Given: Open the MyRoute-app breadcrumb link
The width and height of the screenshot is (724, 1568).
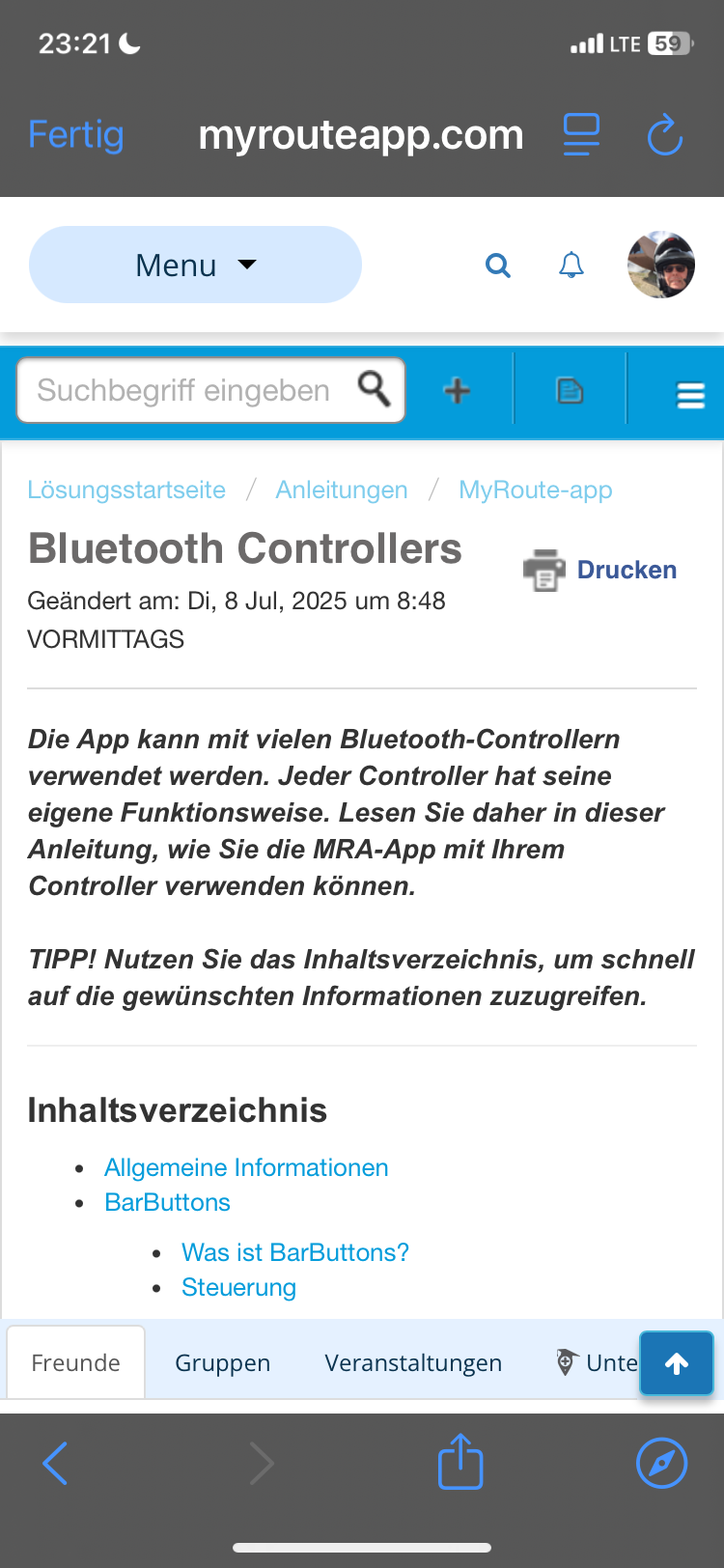Looking at the screenshot, I should pyautogui.click(x=535, y=490).
